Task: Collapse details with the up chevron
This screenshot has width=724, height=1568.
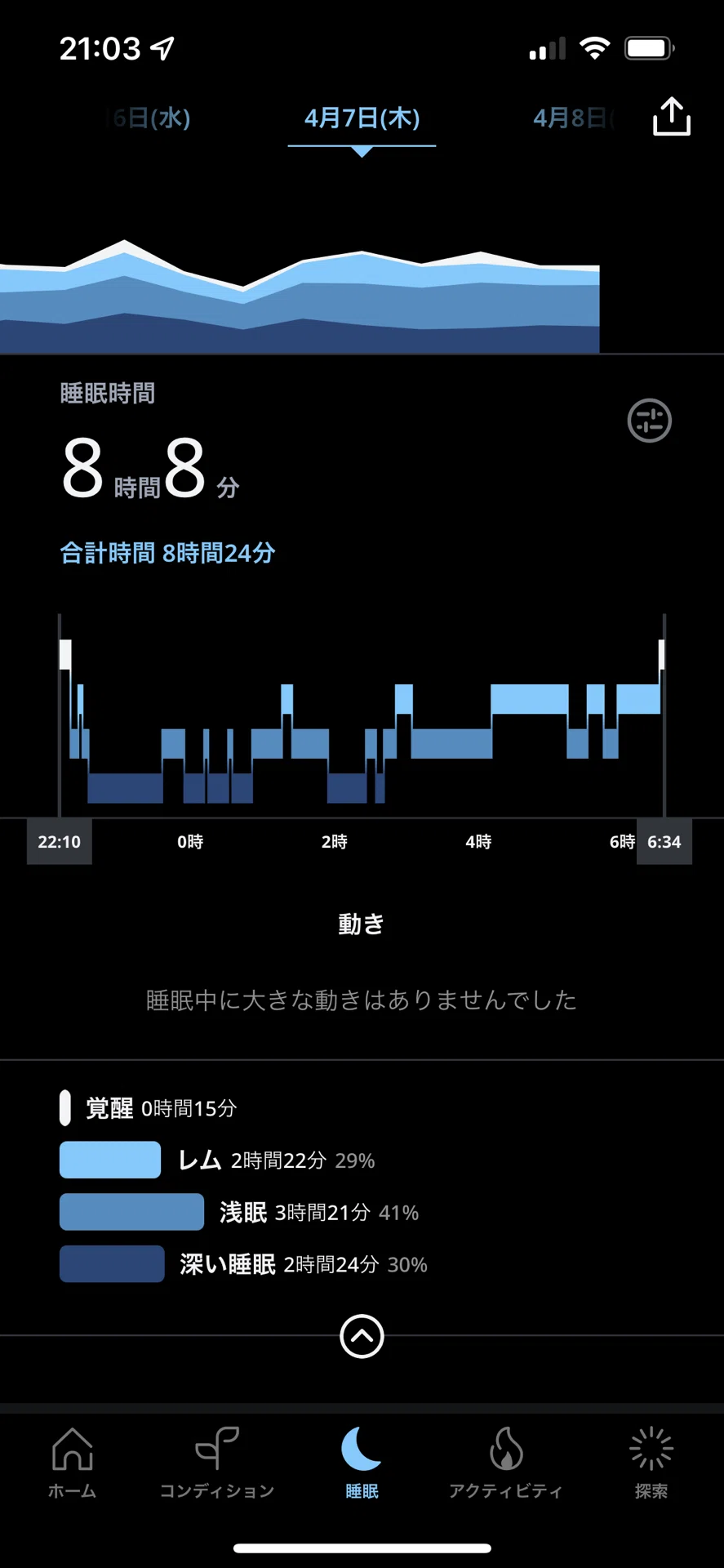Action: pyautogui.click(x=362, y=1336)
